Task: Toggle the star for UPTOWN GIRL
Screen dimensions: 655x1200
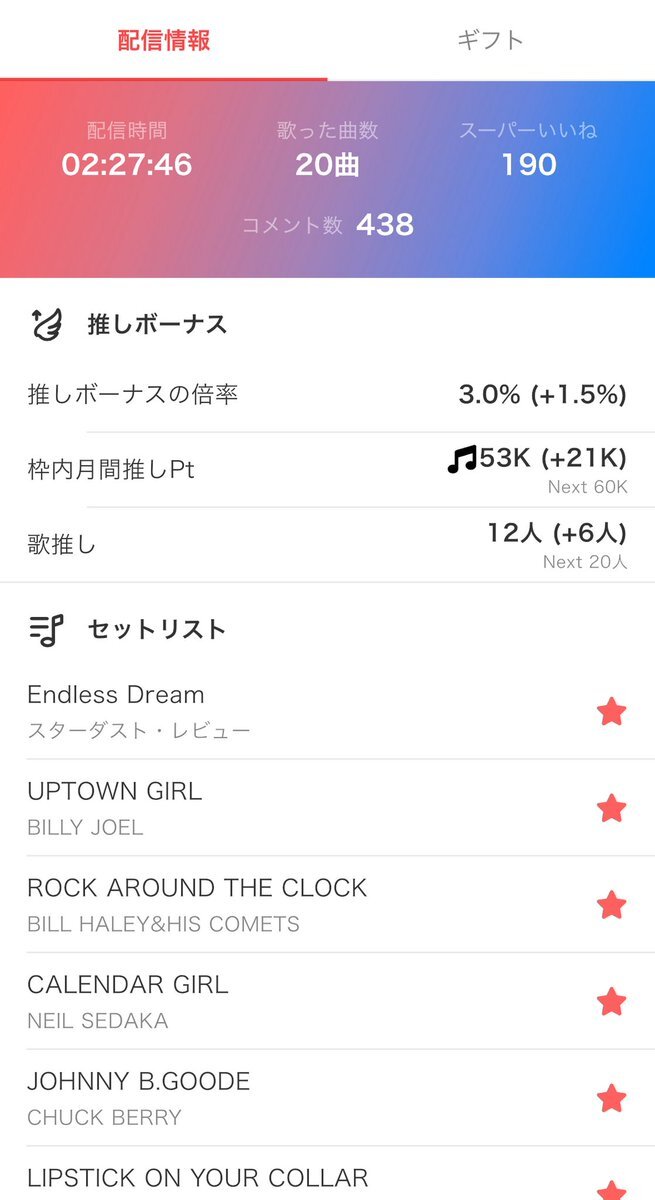Action: (611, 808)
